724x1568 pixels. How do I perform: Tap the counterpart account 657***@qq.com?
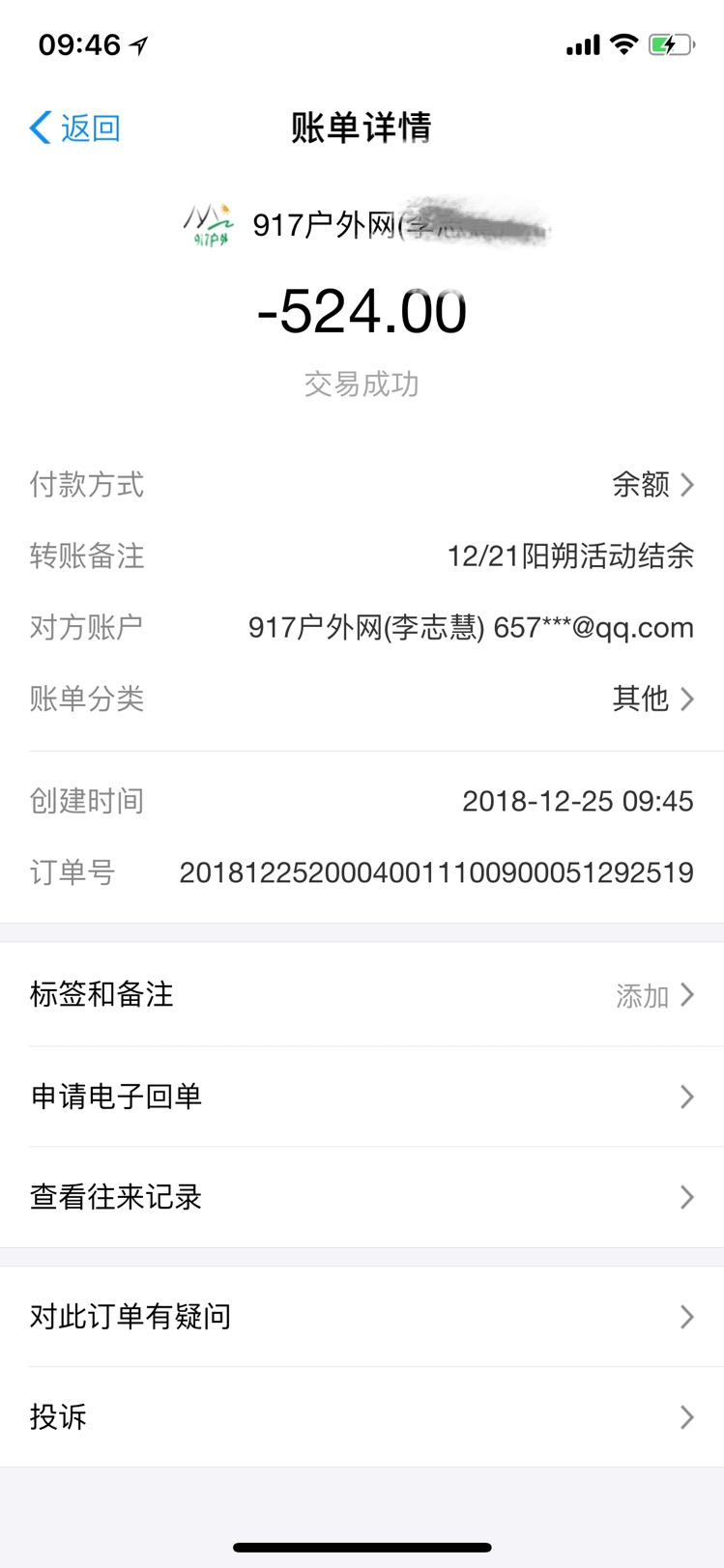click(471, 627)
